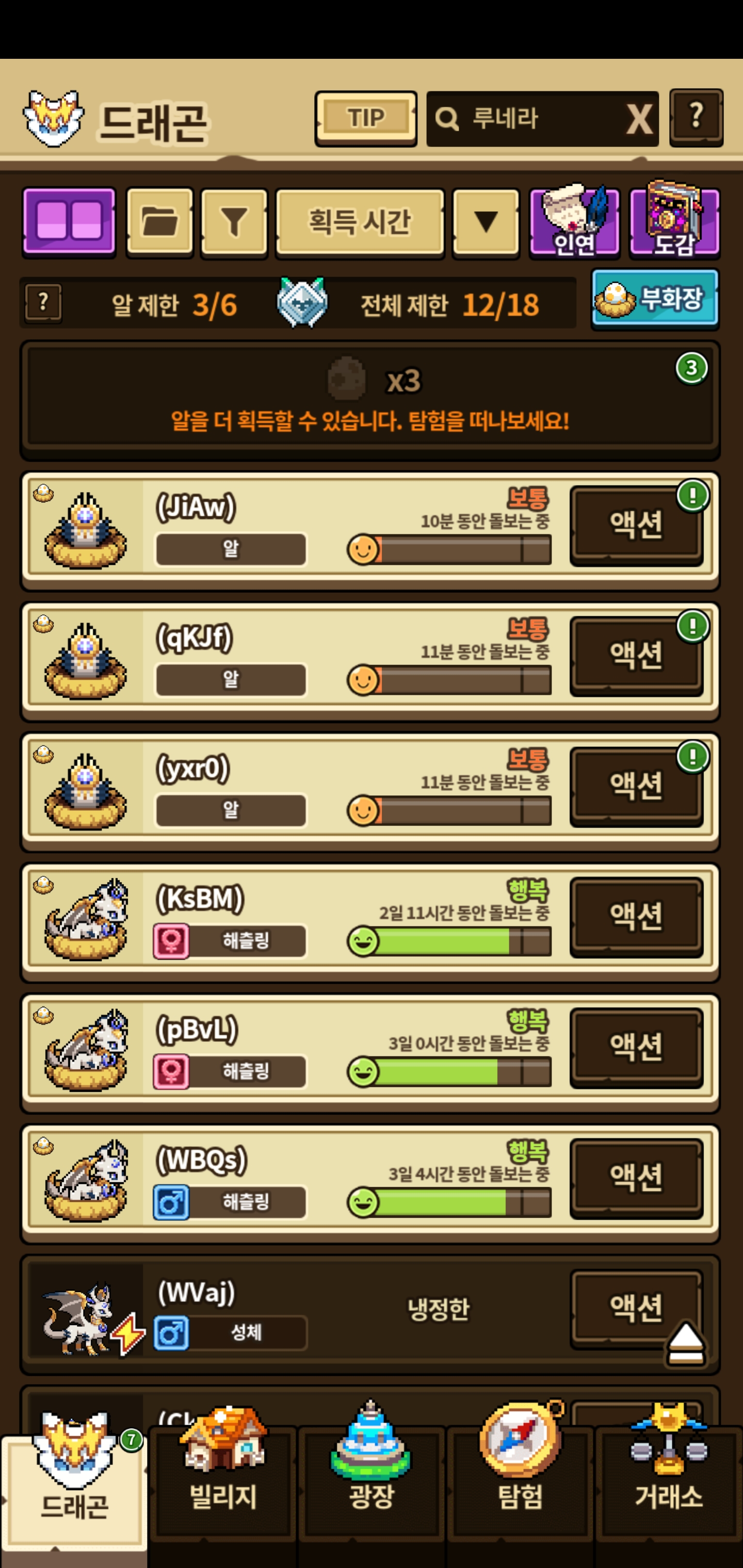Open the folder icon
Screen dimensions: 743x1568
159,222
